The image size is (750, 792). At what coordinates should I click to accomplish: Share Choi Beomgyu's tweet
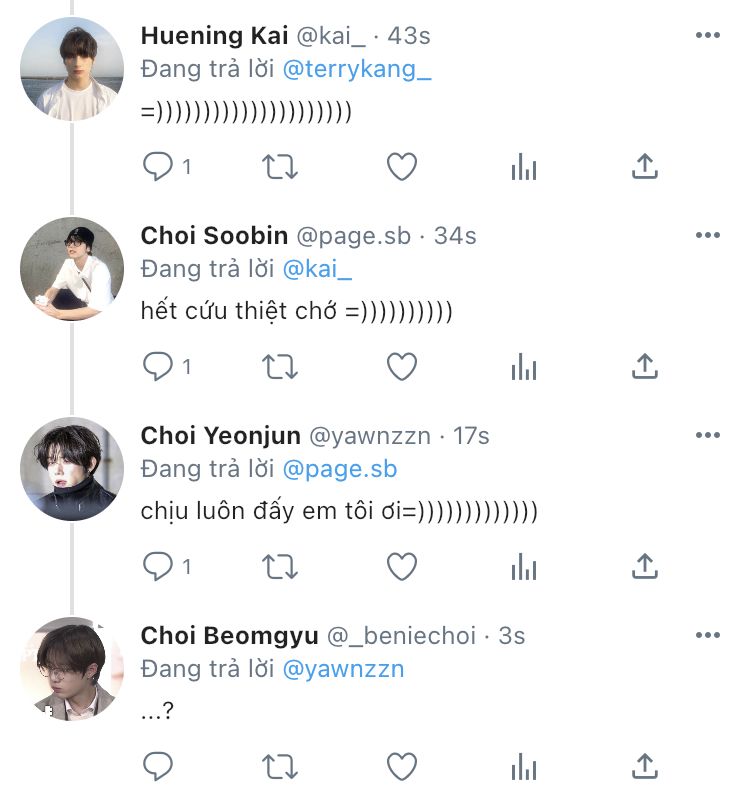point(645,767)
